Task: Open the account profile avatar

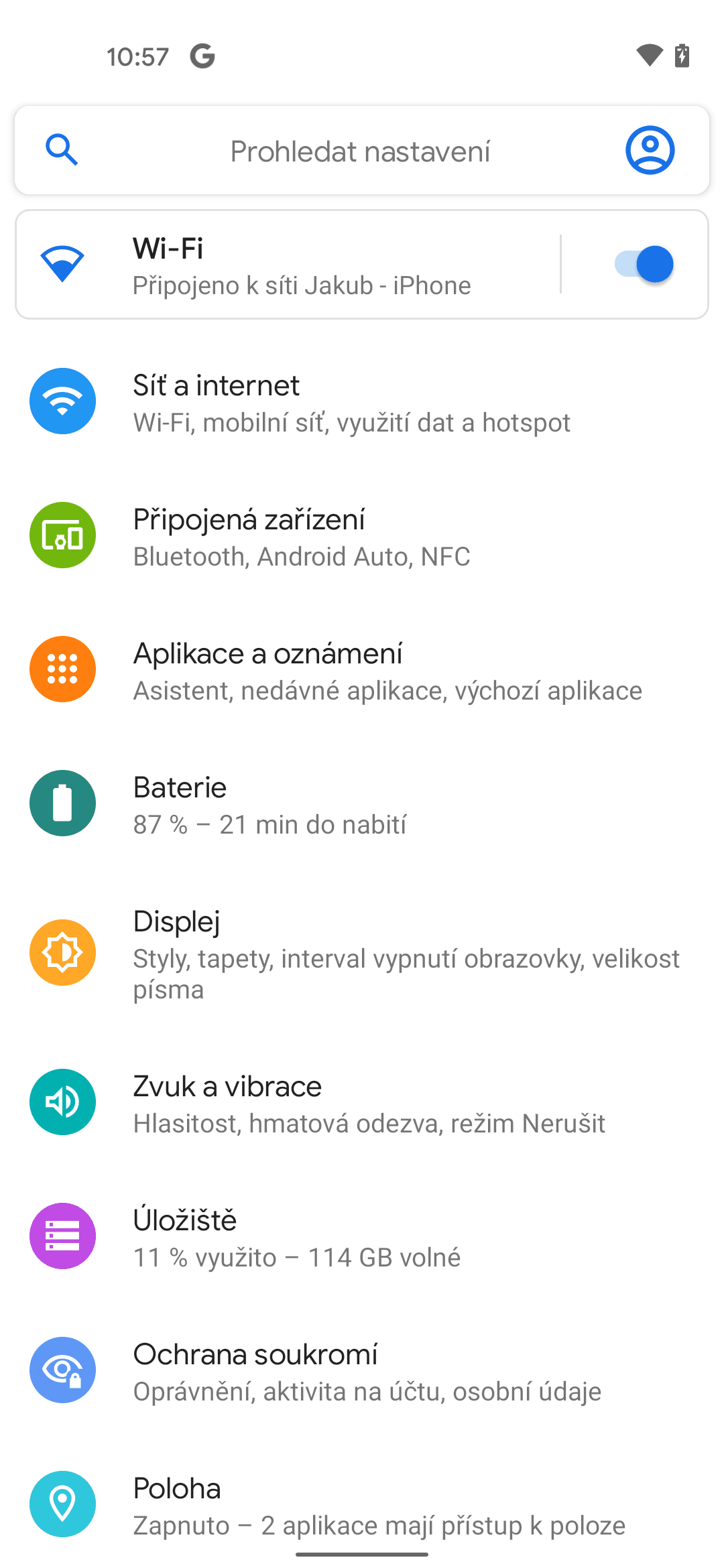Action: point(650,150)
